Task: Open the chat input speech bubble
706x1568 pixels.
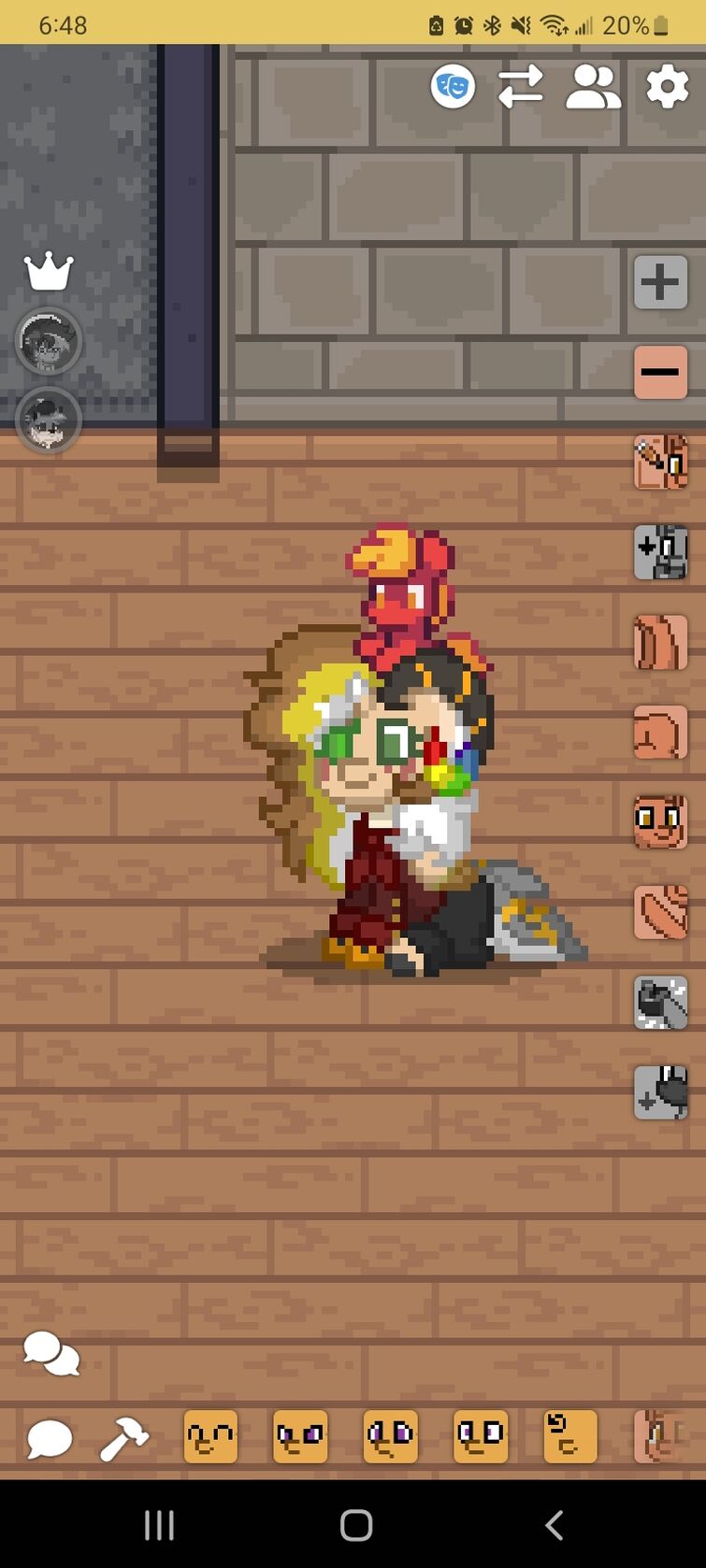Action: [49, 1438]
